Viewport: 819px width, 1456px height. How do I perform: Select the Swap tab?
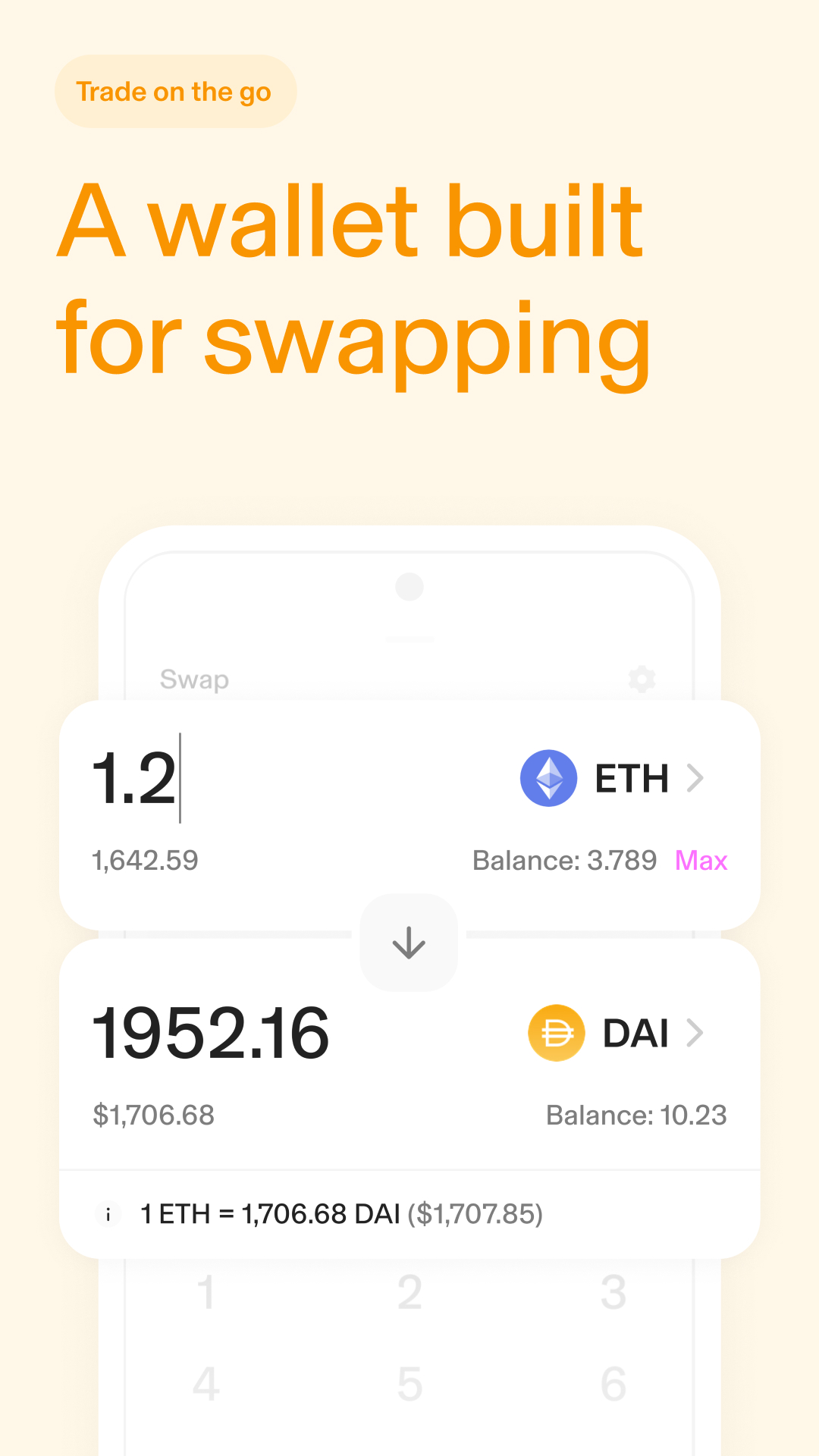[194, 679]
